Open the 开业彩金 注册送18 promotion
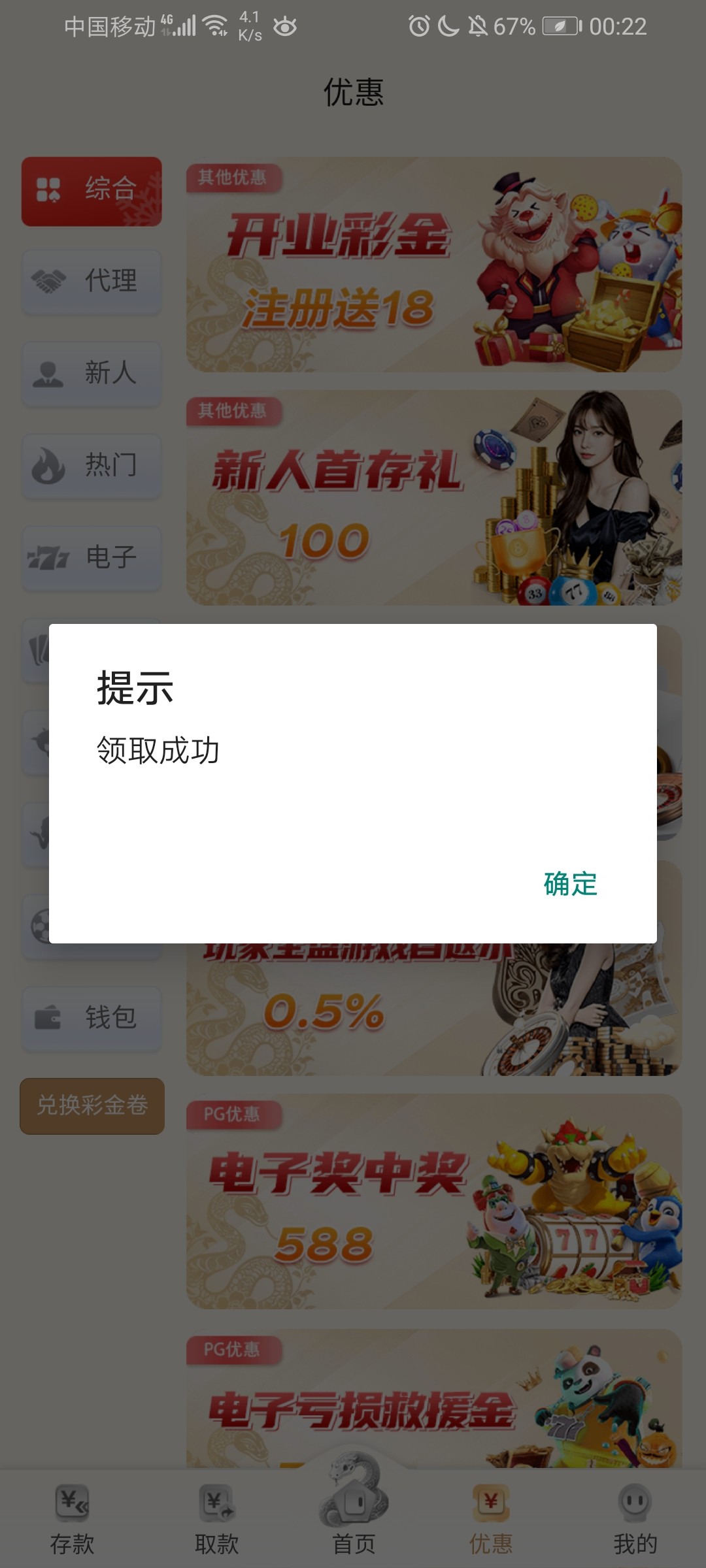 point(433,265)
